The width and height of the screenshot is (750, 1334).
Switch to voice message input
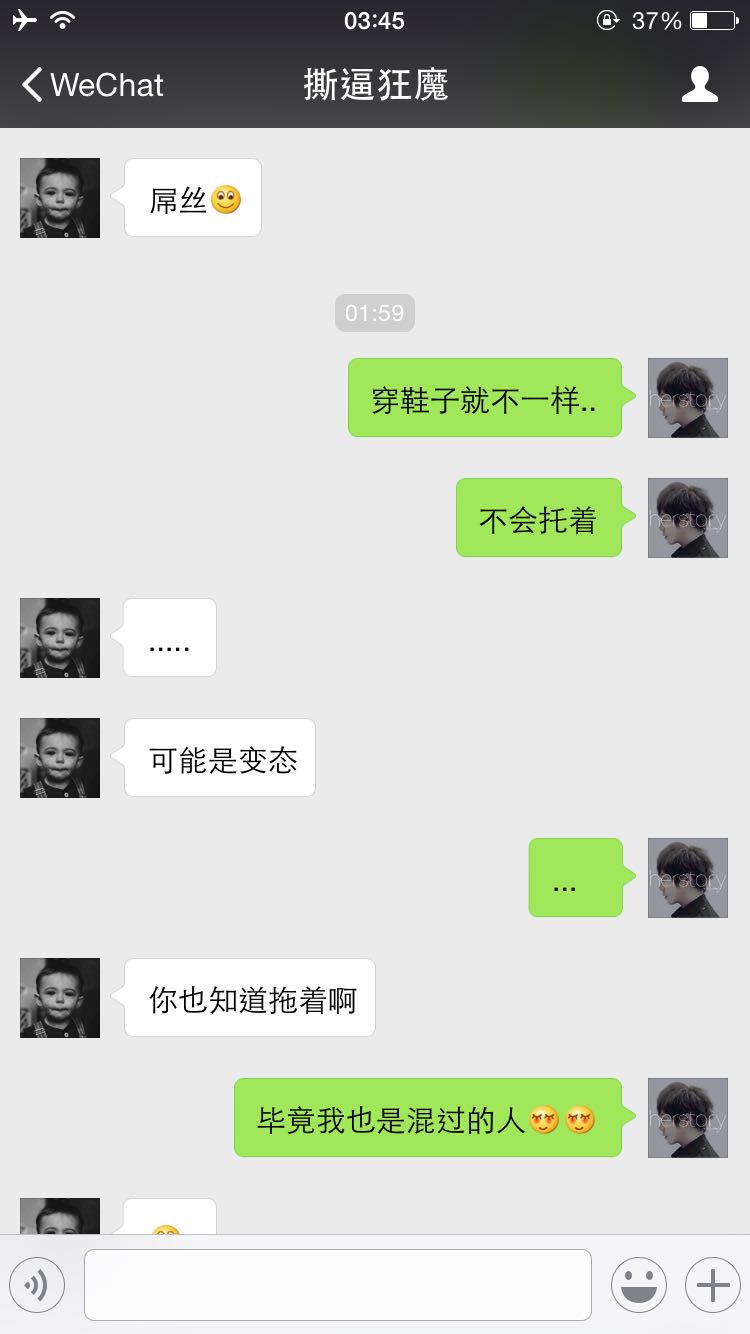pyautogui.click(x=37, y=1285)
